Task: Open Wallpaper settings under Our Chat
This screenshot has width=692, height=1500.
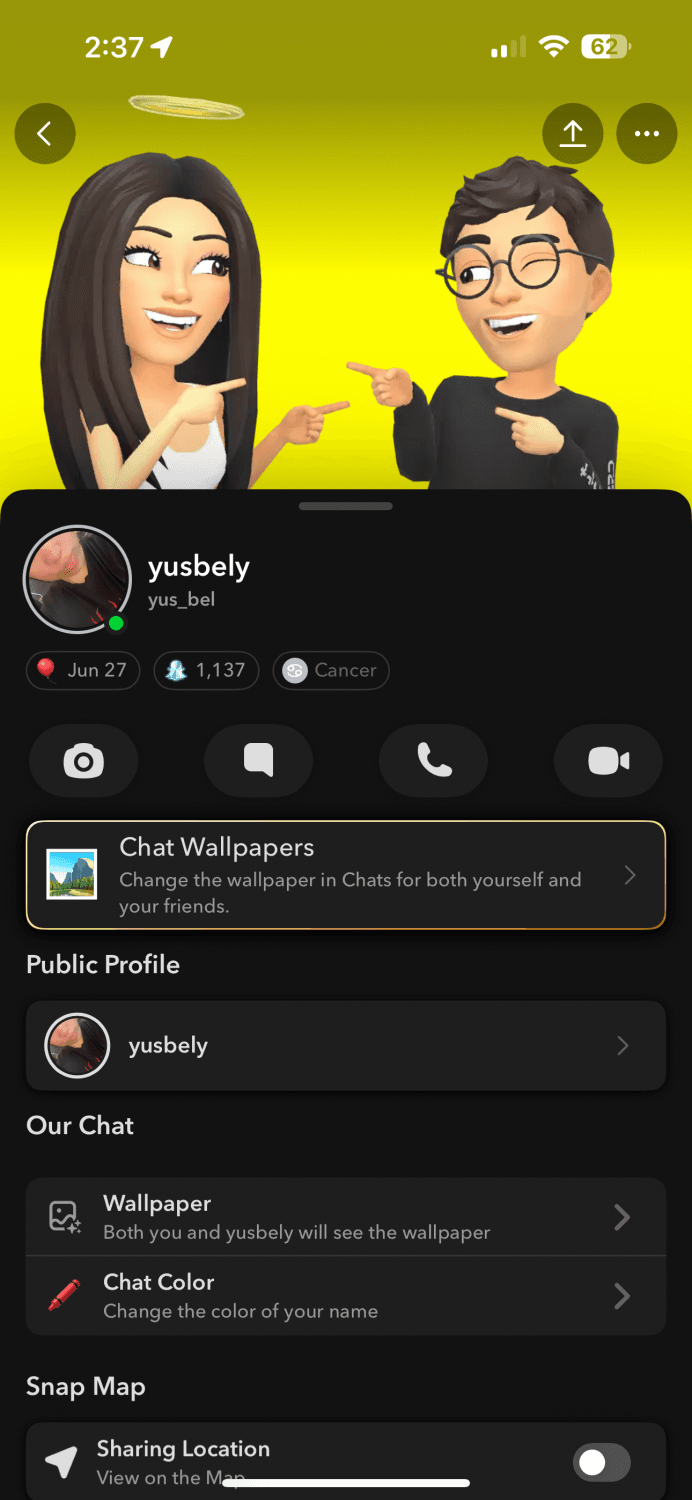Action: 346,1217
